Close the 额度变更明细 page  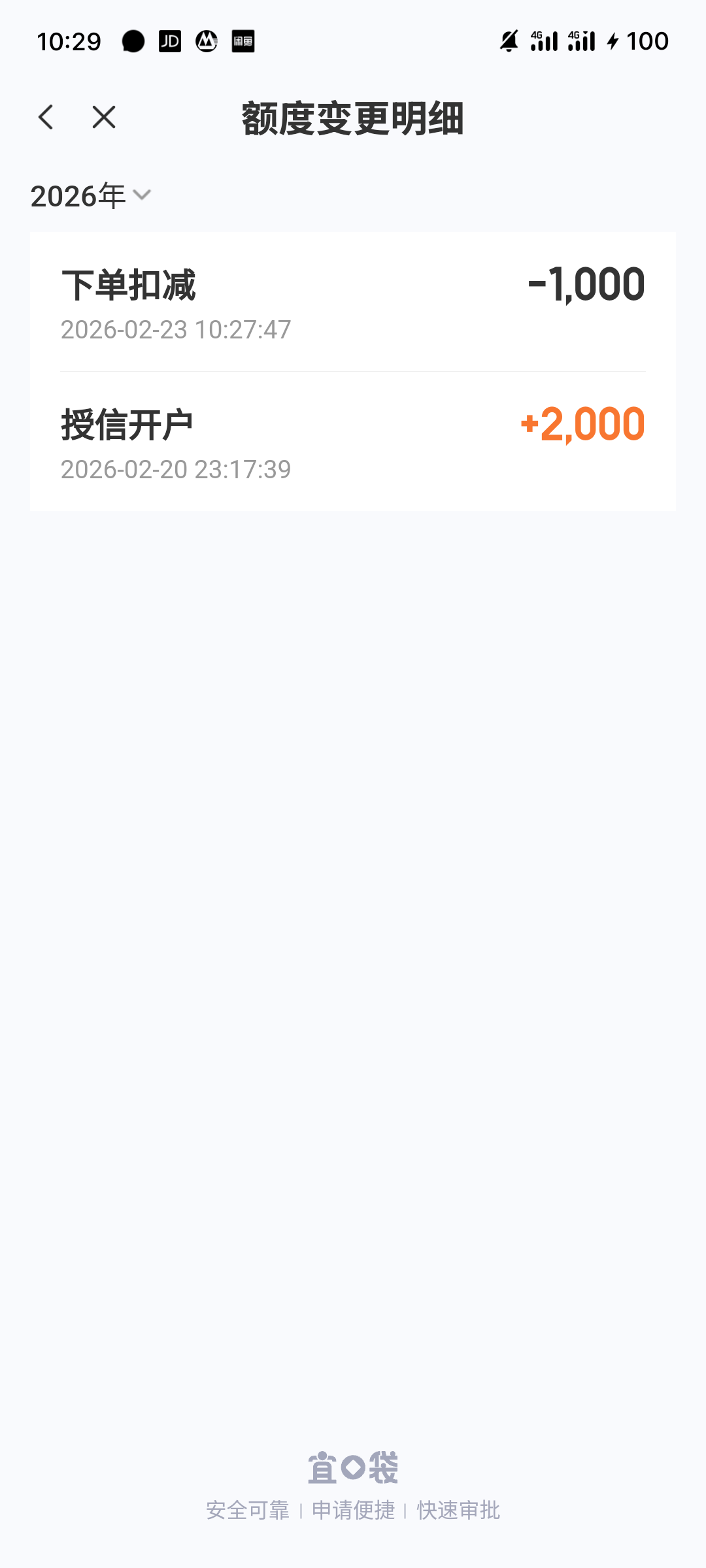click(x=104, y=118)
